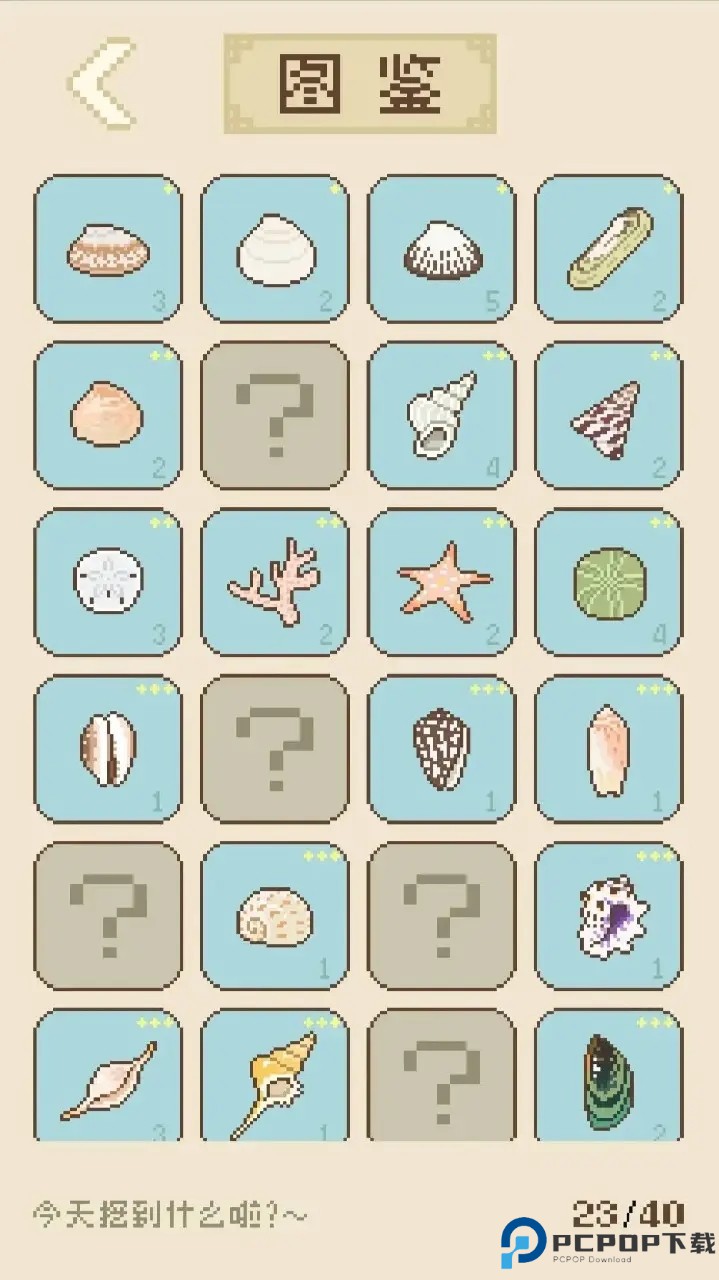Select the white spiral snail shell tile
The width and height of the screenshot is (719, 1280).
442,415
